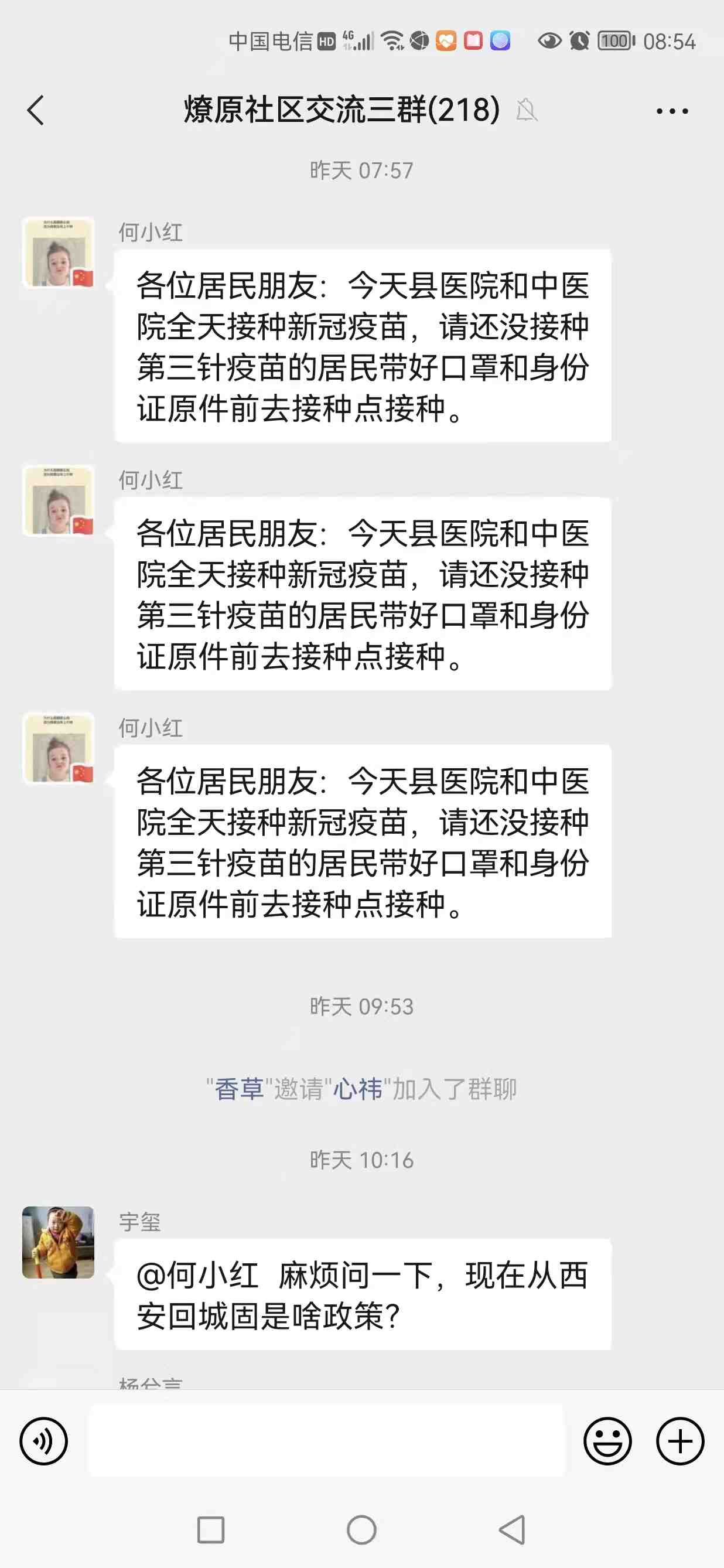Open the group chat overflow menu
This screenshot has height=1568, width=724.
pyautogui.click(x=672, y=111)
